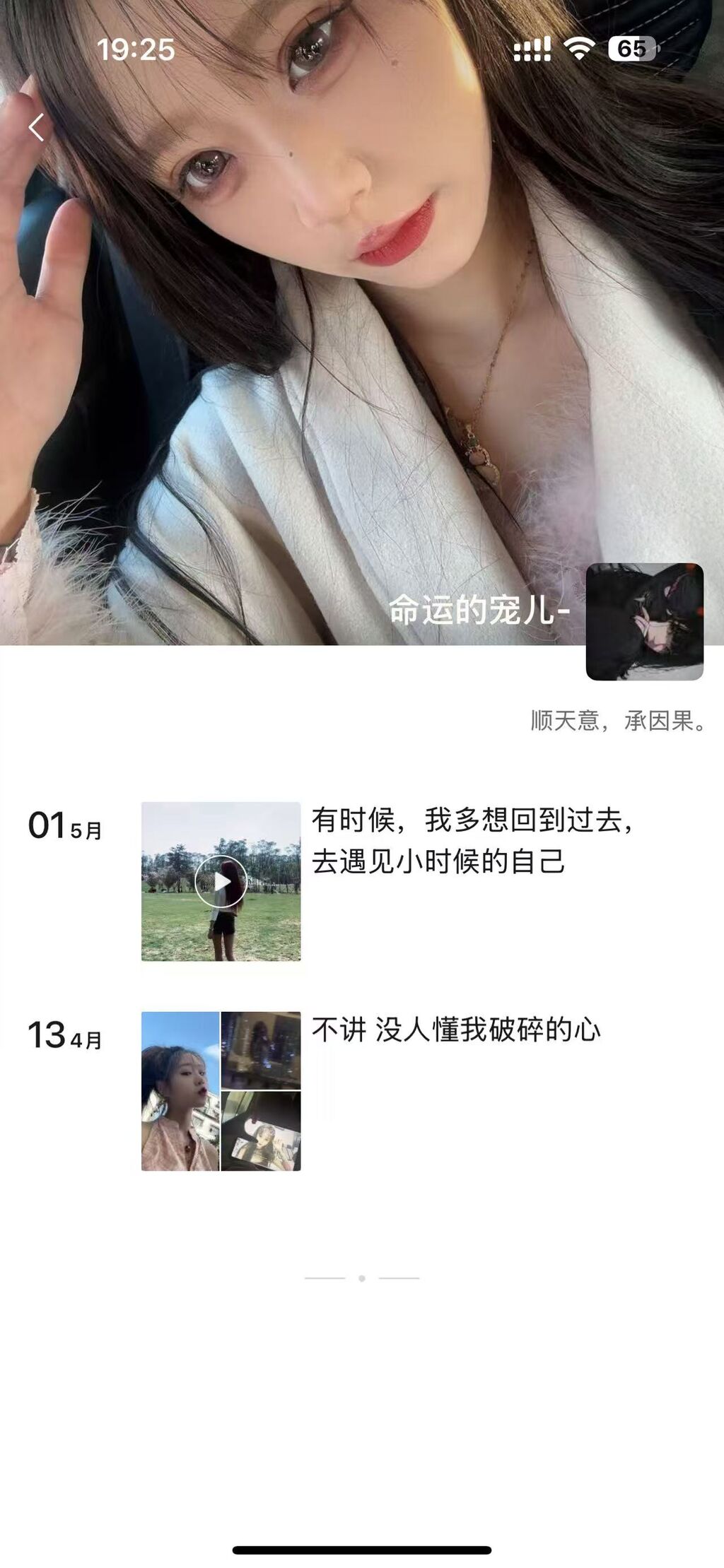Viewport: 724px width, 1568px height.
Task: Go back using the top-left arrow
Action: (x=37, y=128)
